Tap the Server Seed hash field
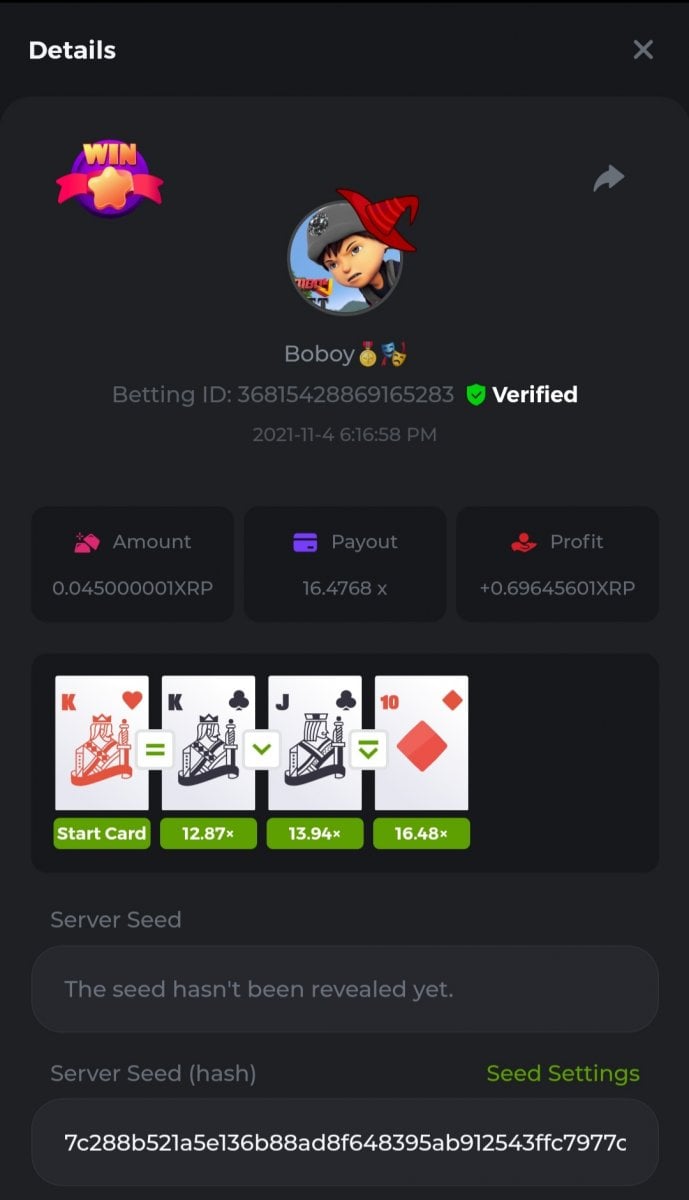The image size is (689, 1200). pyautogui.click(x=345, y=1142)
